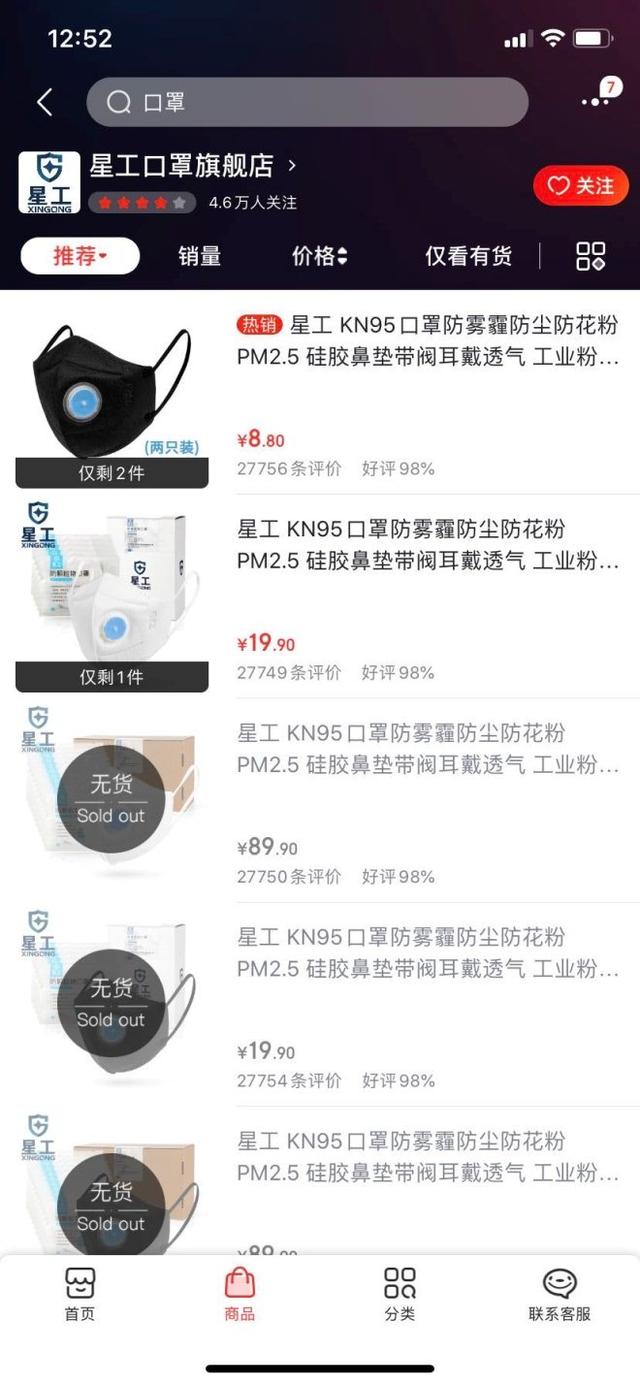The width and height of the screenshot is (640, 1385).
Task: Select the 商品 bottom tab
Action: coord(240,1294)
